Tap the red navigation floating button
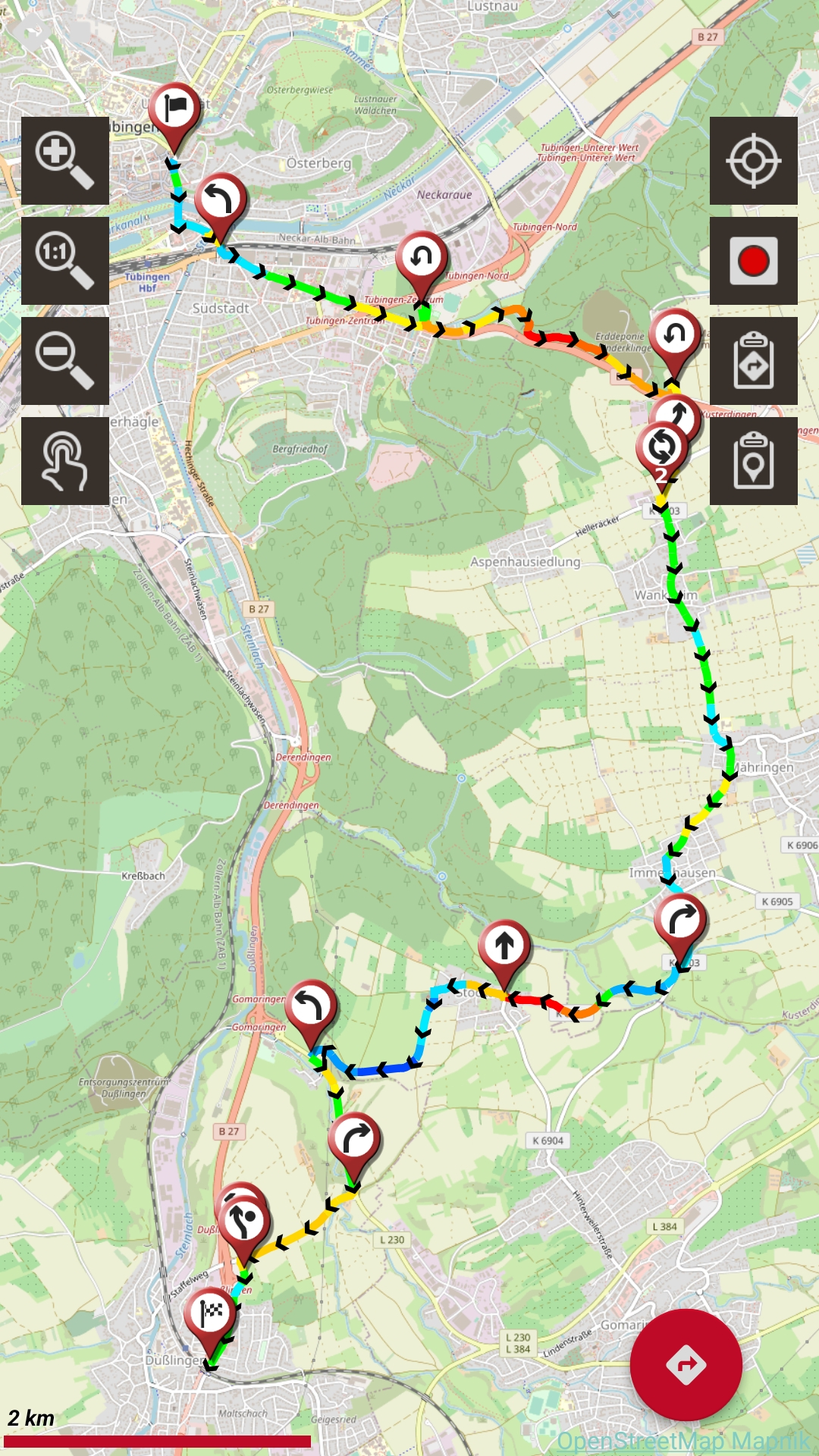The image size is (819, 1456). tap(686, 1364)
